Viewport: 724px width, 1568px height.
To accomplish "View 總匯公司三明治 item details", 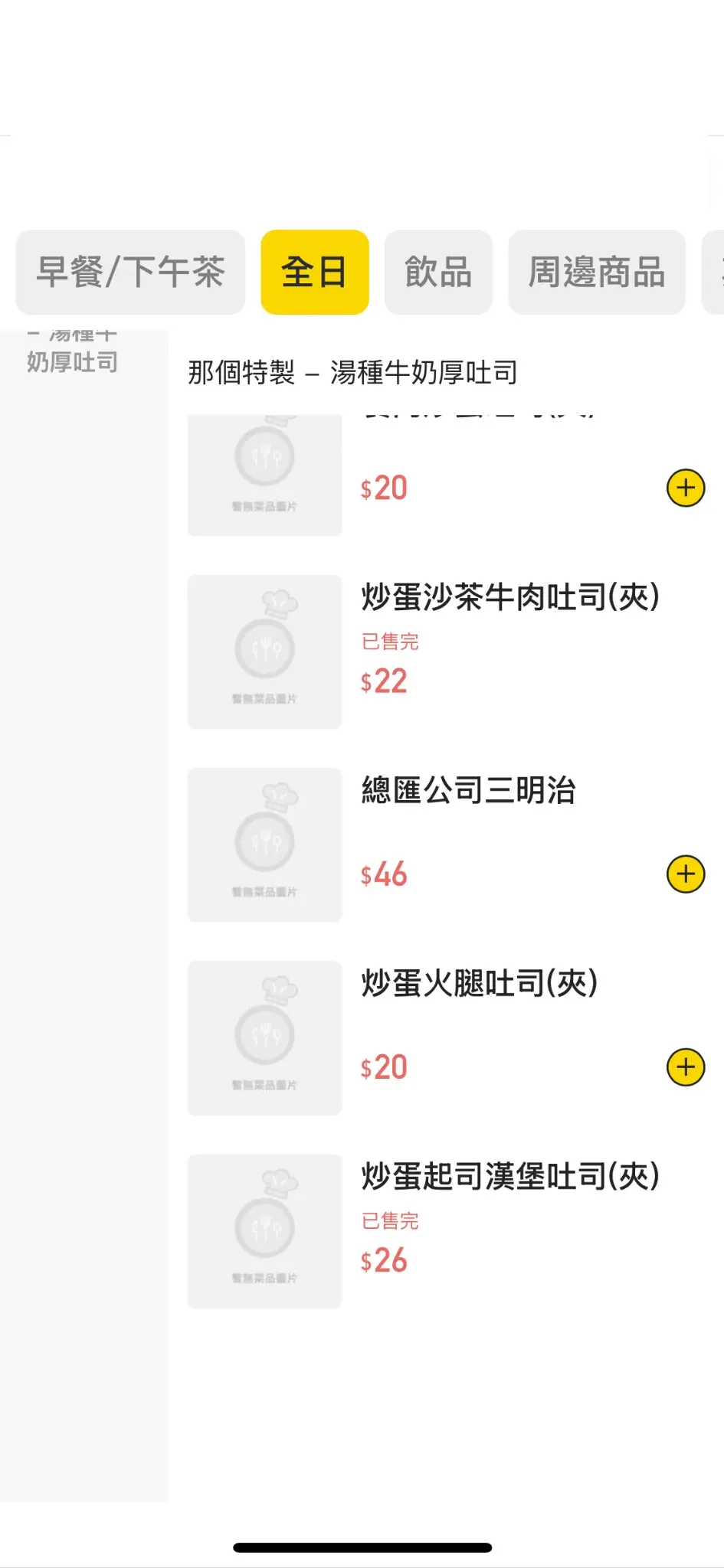I will point(468,791).
